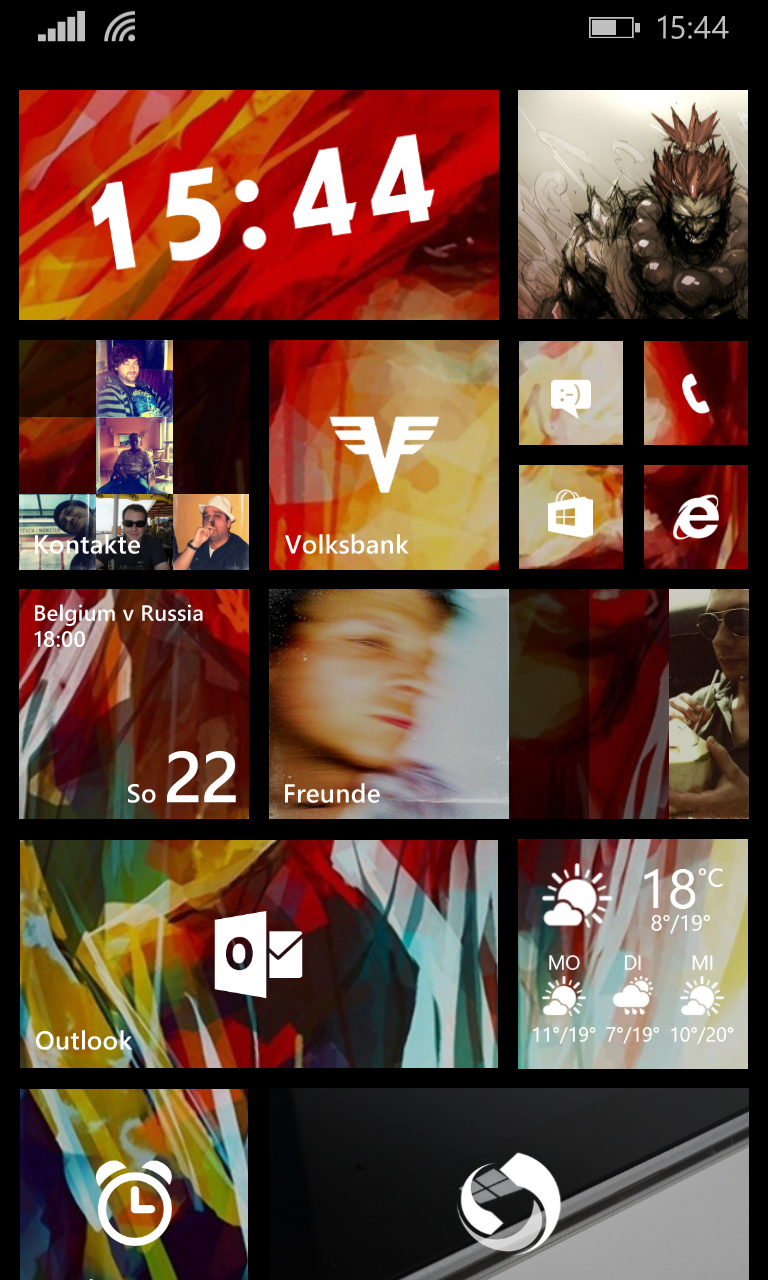Launch the Volksbank app
Image resolution: width=768 pixels, height=1280 pixels.
tap(384, 455)
